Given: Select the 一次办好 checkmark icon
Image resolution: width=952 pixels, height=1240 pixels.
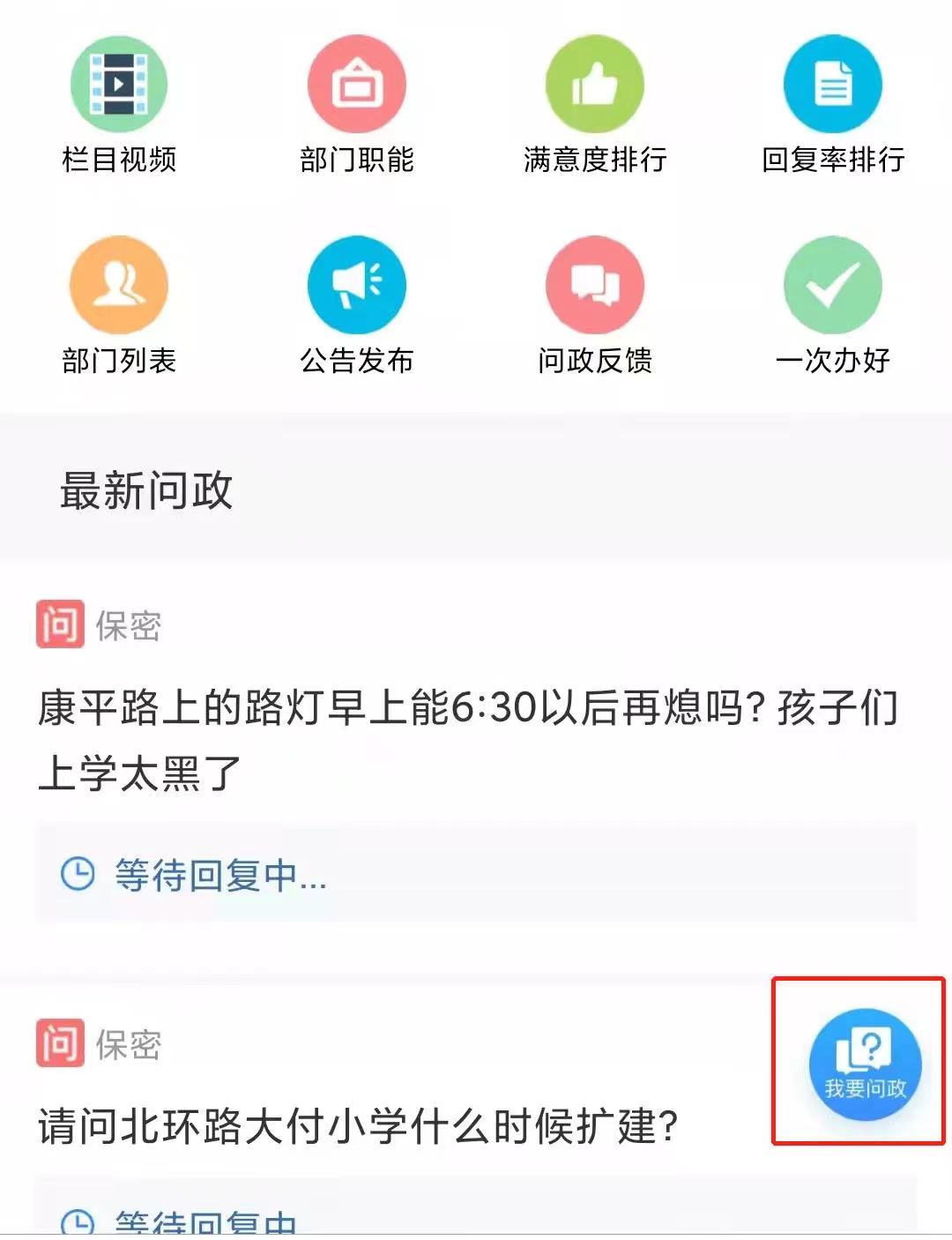Looking at the screenshot, I should point(833,284).
